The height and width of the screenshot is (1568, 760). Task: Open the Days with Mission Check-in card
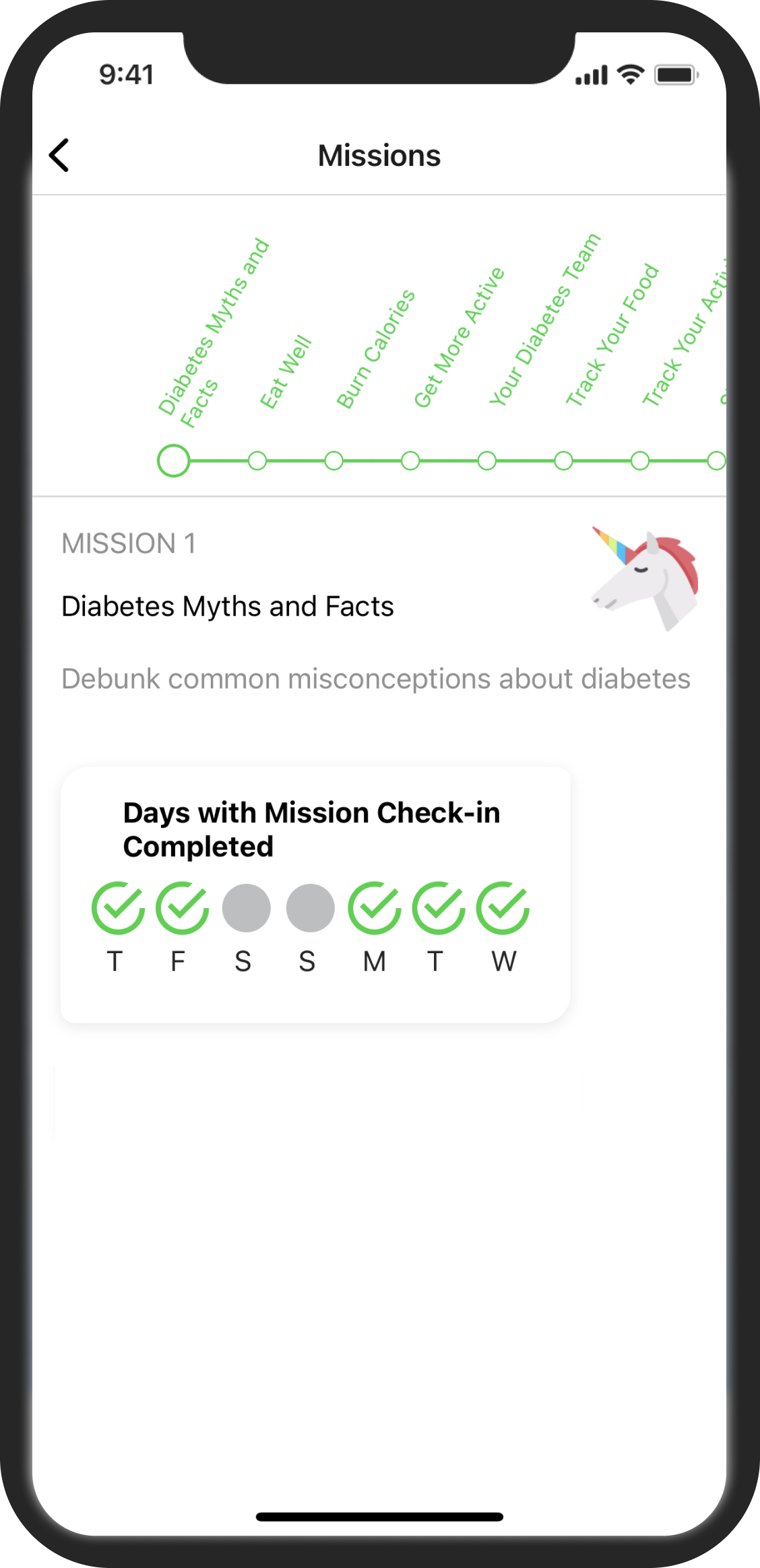tap(315, 895)
